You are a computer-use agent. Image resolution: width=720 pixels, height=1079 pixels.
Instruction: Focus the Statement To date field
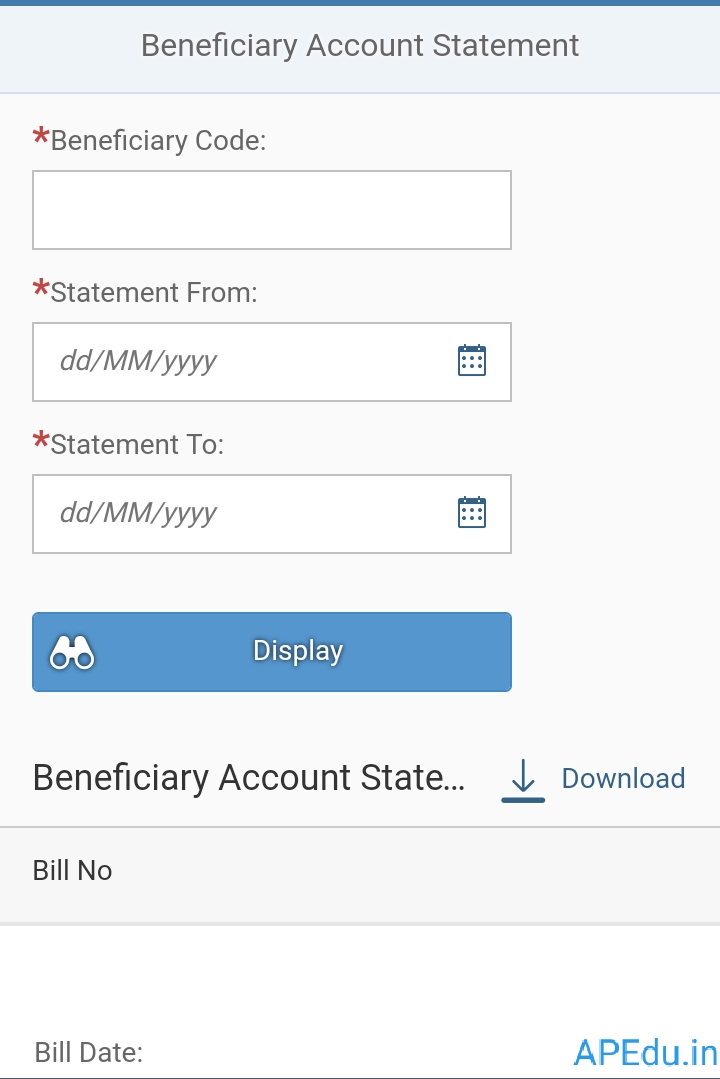[240, 513]
